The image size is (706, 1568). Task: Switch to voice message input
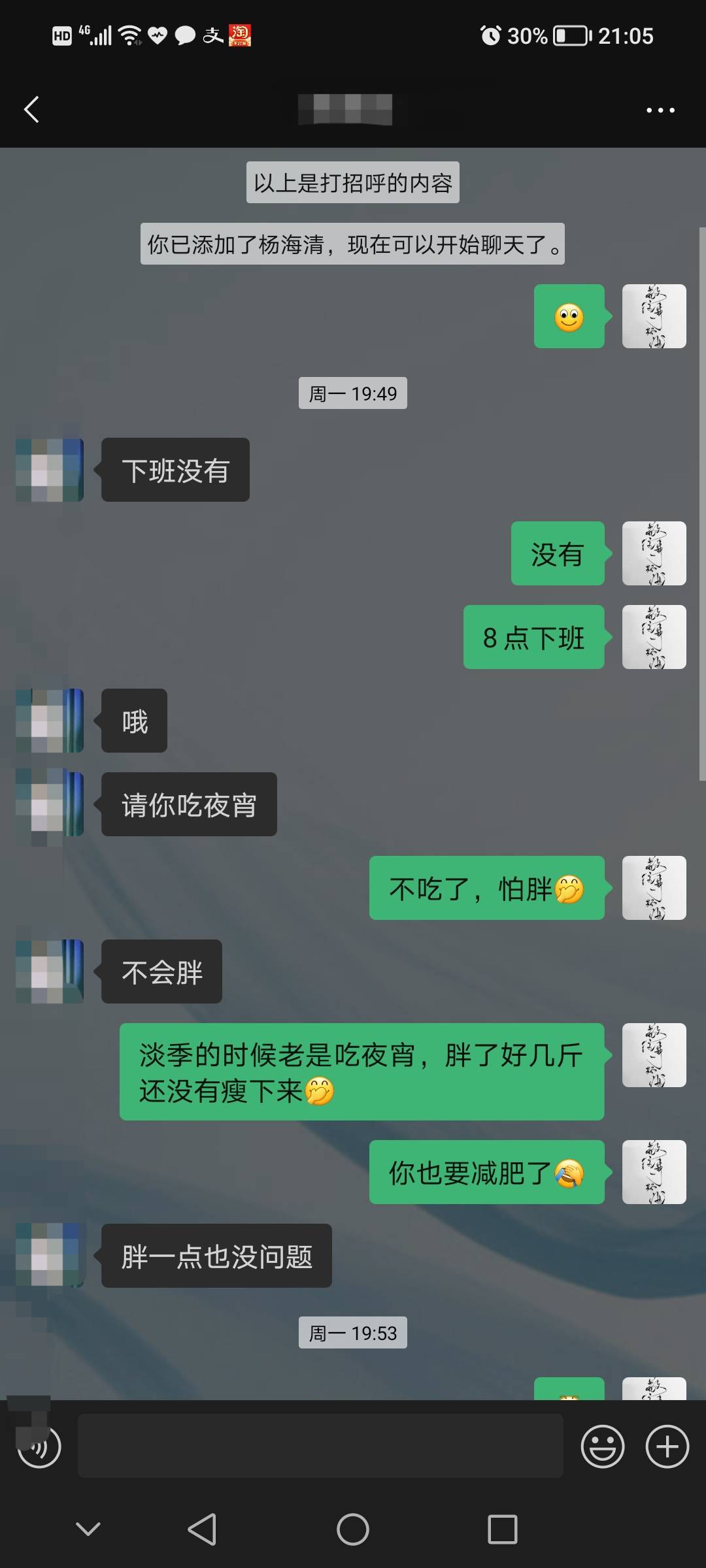39,1446
